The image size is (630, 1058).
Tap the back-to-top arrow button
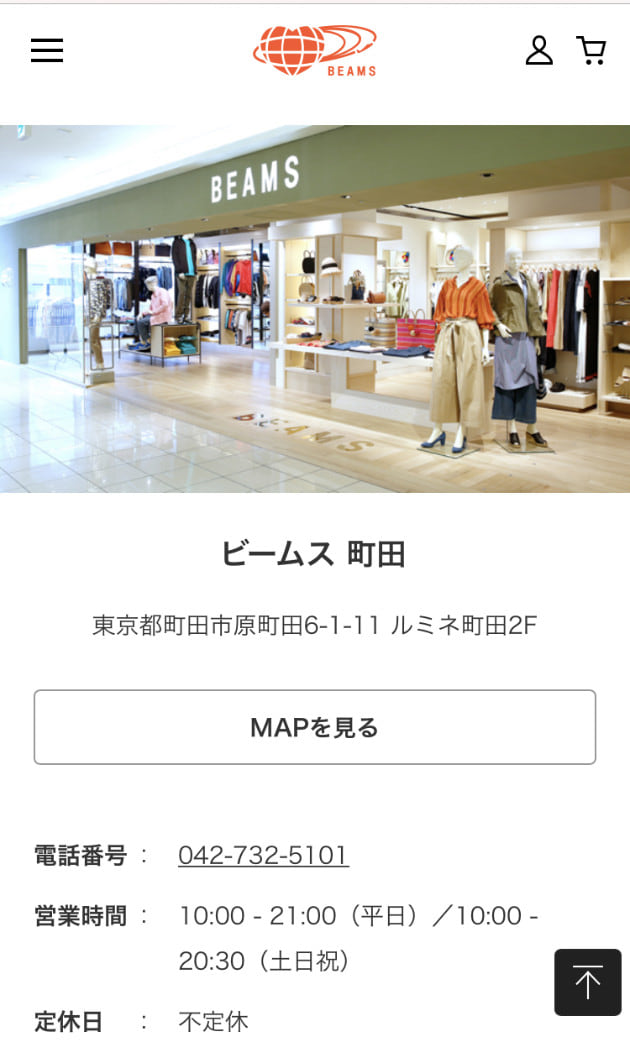click(588, 983)
